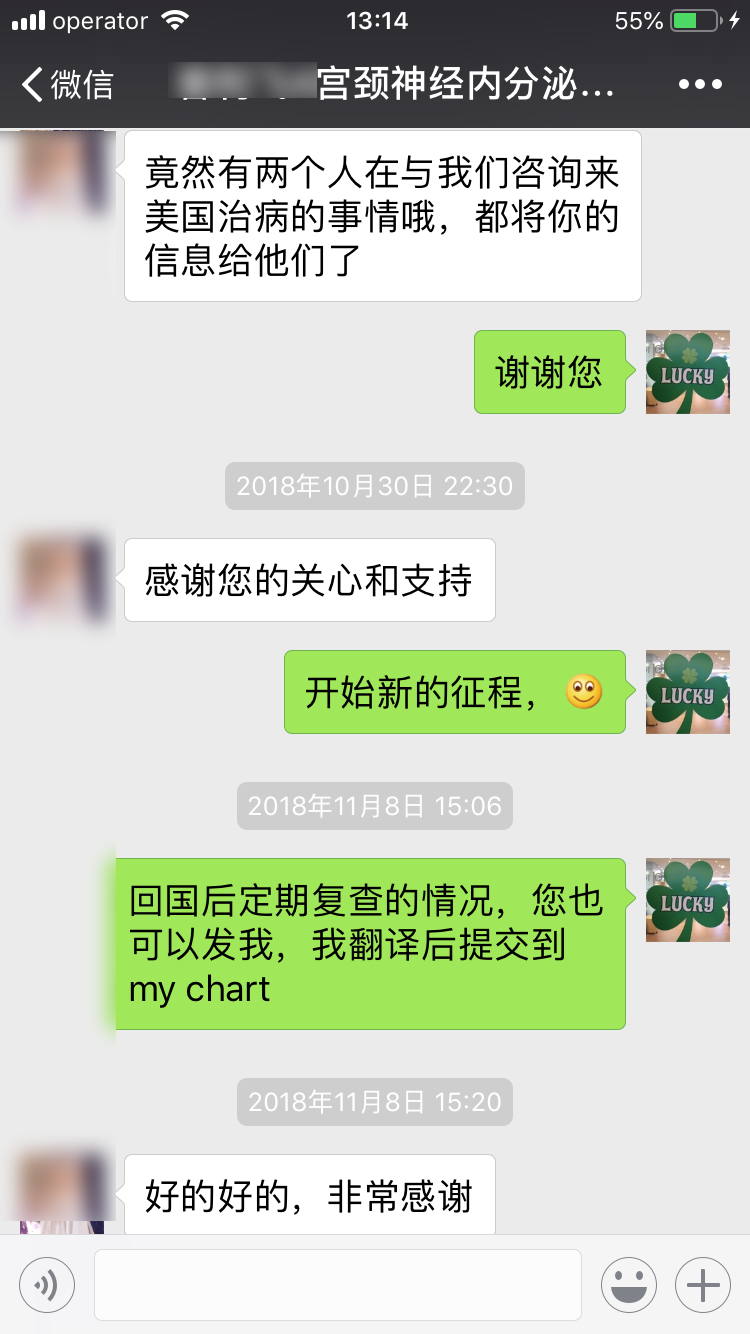Tap the message input field

(x=337, y=1285)
